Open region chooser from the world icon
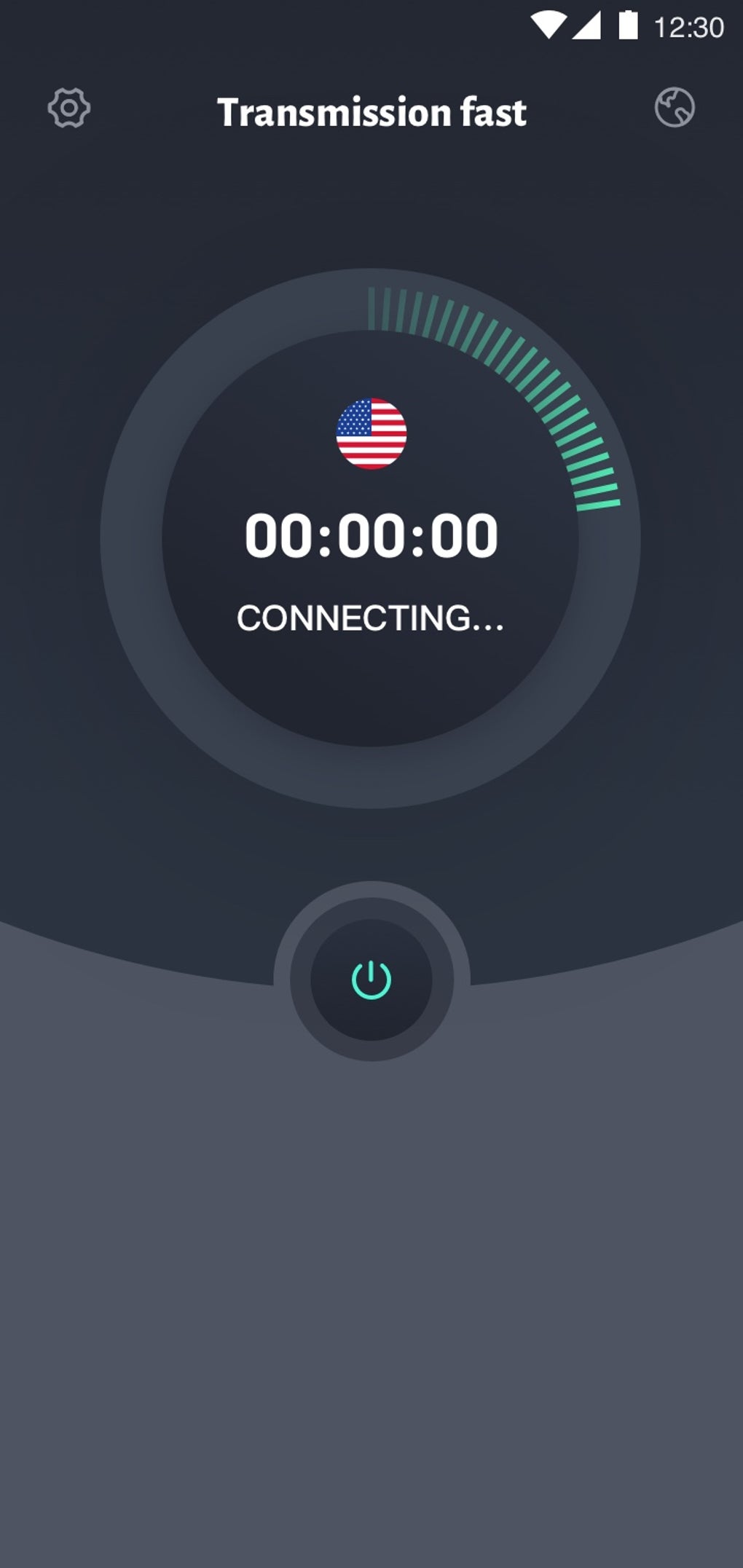Viewport: 743px width, 1568px height. pos(677,106)
